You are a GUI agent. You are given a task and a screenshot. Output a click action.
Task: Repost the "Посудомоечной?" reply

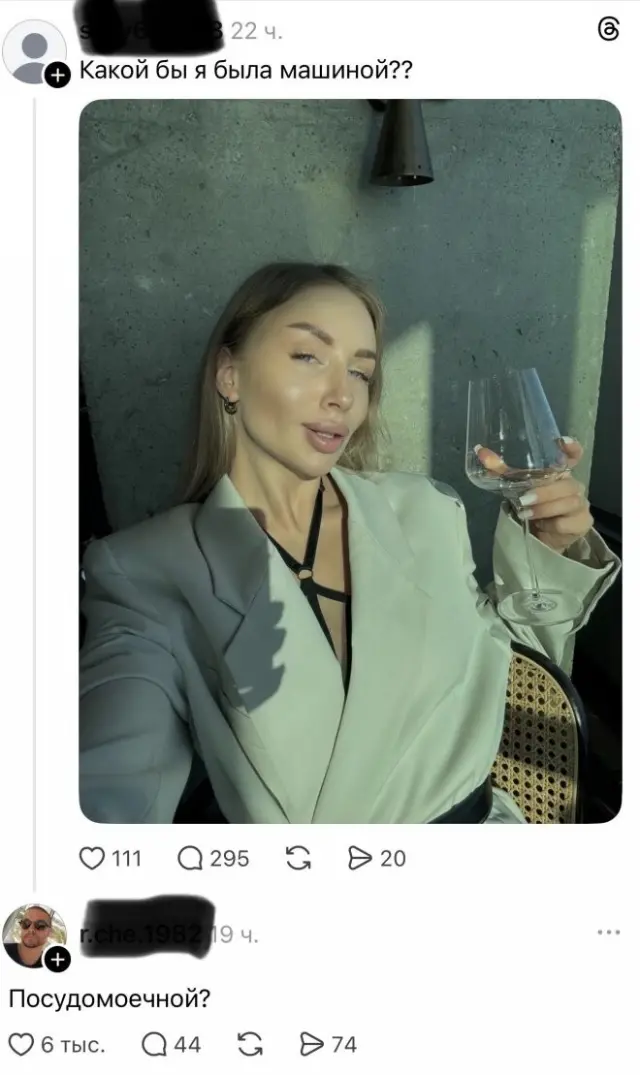(250, 1044)
